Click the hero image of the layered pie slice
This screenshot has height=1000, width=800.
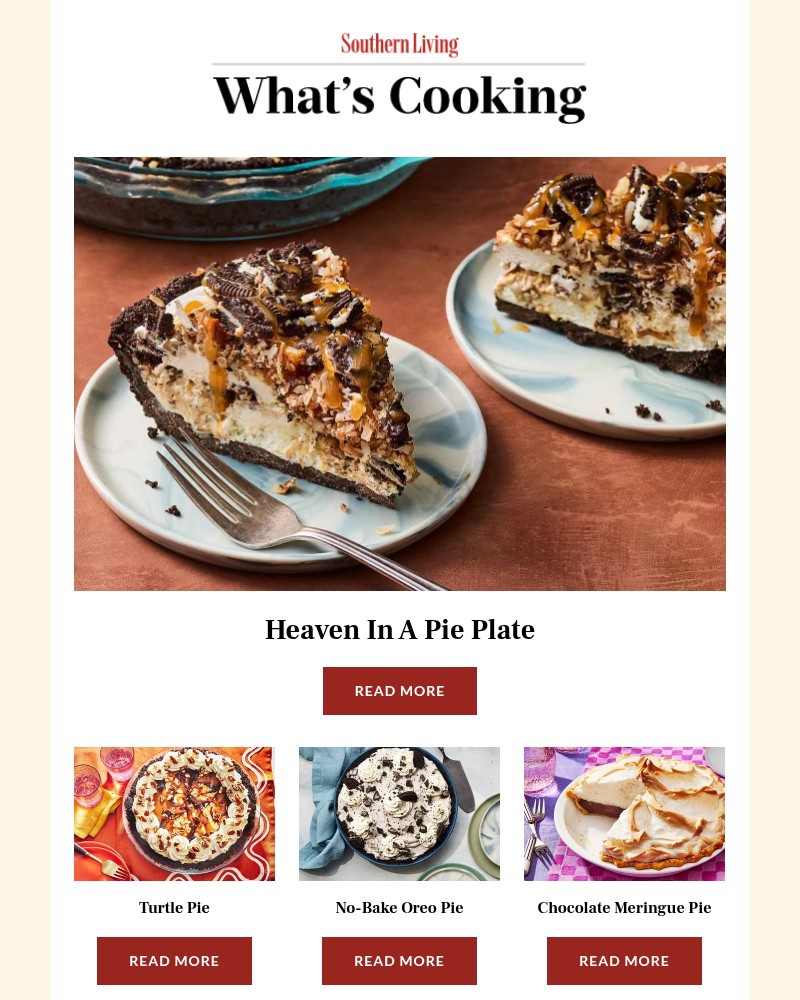[400, 373]
